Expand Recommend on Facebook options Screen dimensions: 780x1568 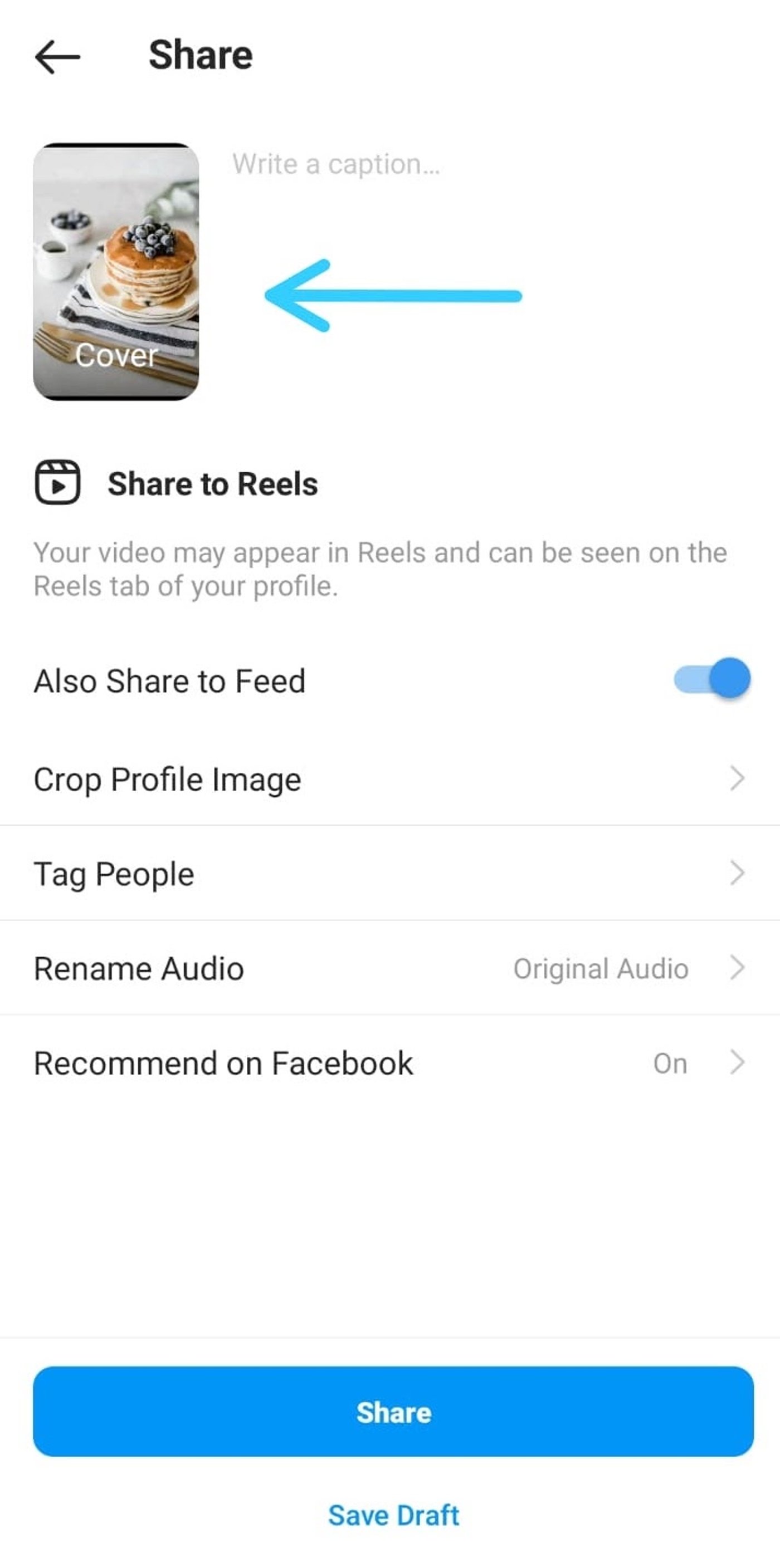[x=223, y=1063]
